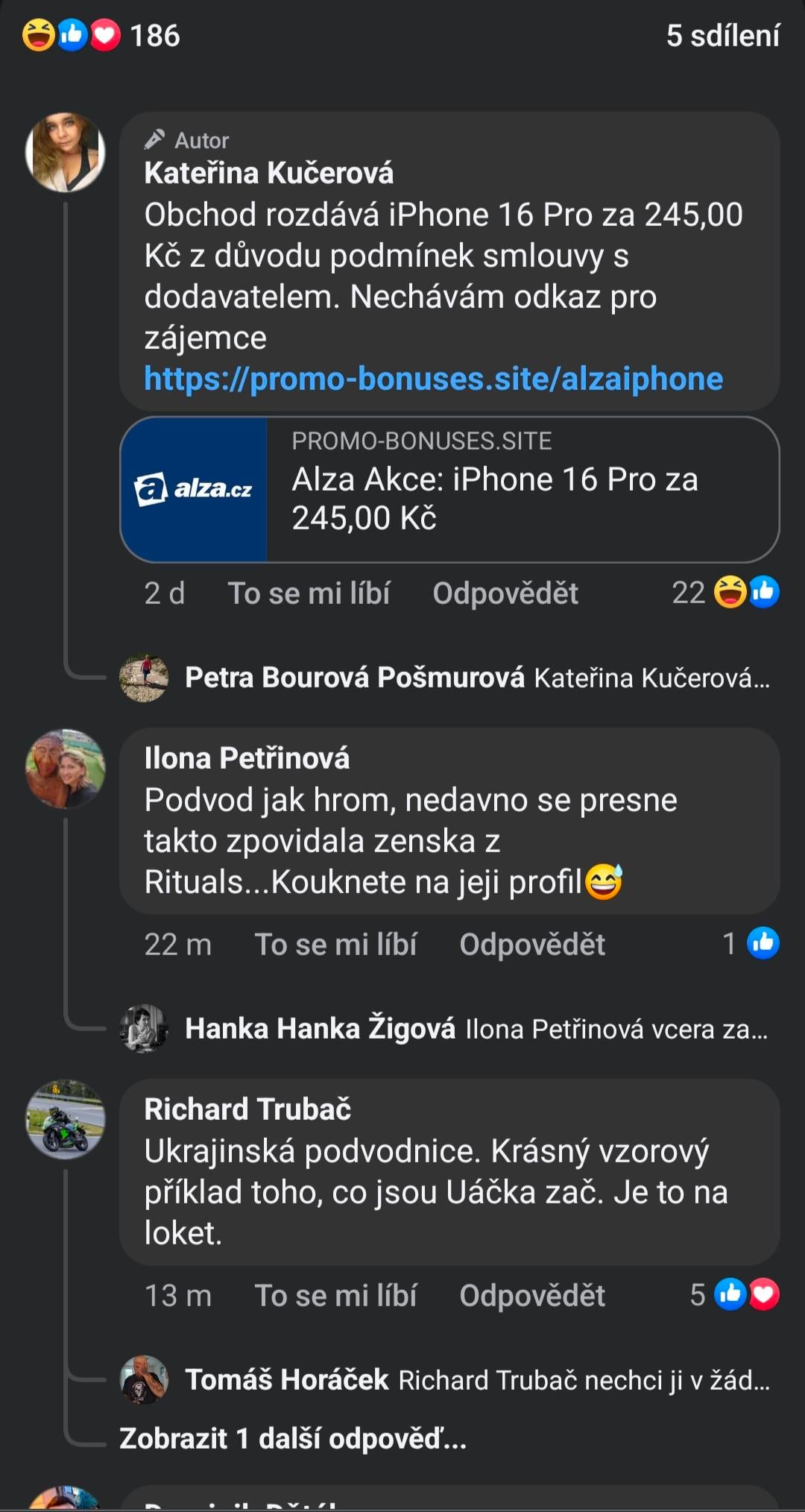The height and width of the screenshot is (1512, 805).
Task: View the 186 post reactions
Action: (102, 35)
